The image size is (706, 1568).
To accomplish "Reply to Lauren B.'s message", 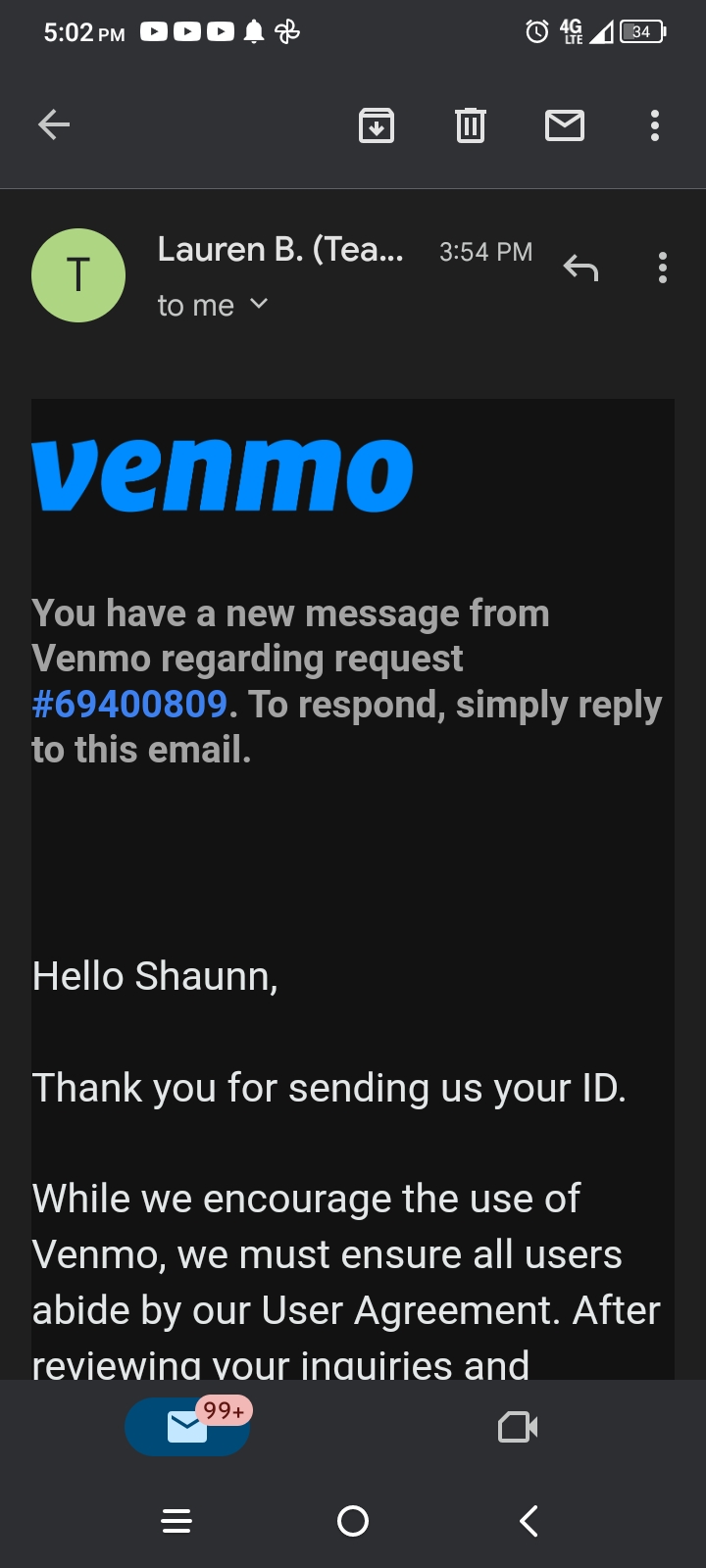I will pyautogui.click(x=580, y=267).
